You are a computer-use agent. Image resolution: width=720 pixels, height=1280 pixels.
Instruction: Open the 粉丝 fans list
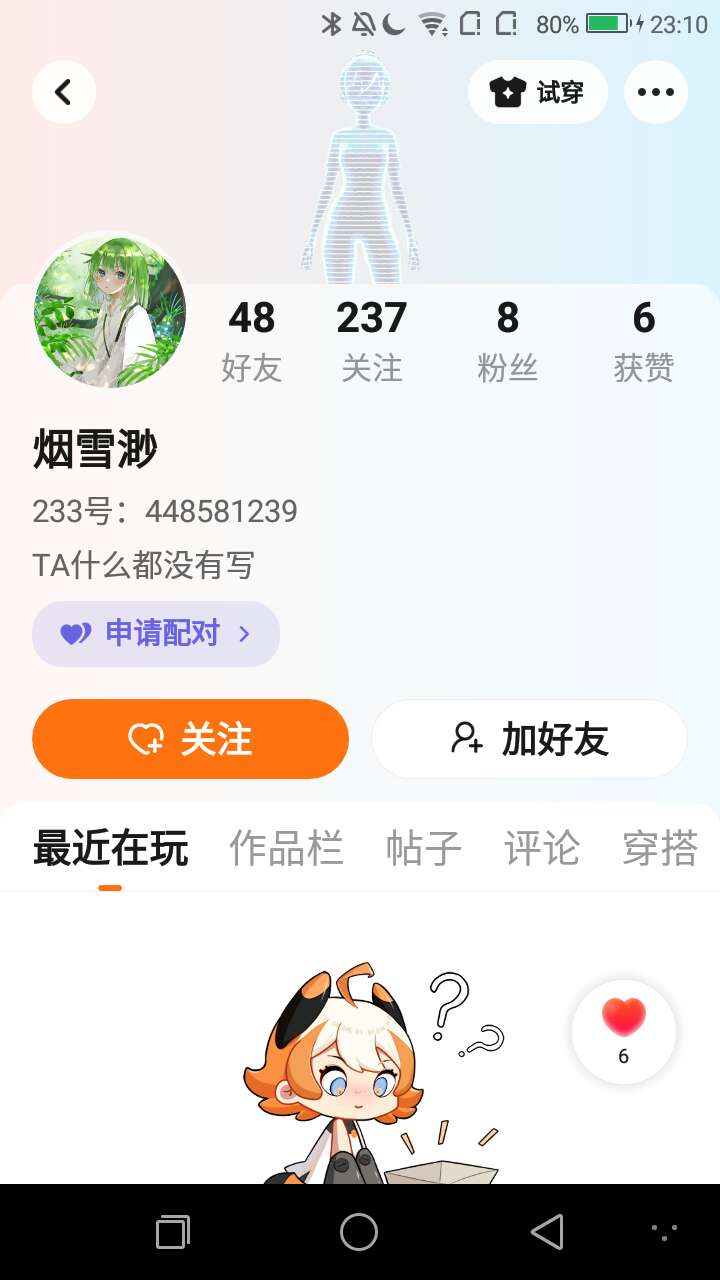tap(507, 341)
